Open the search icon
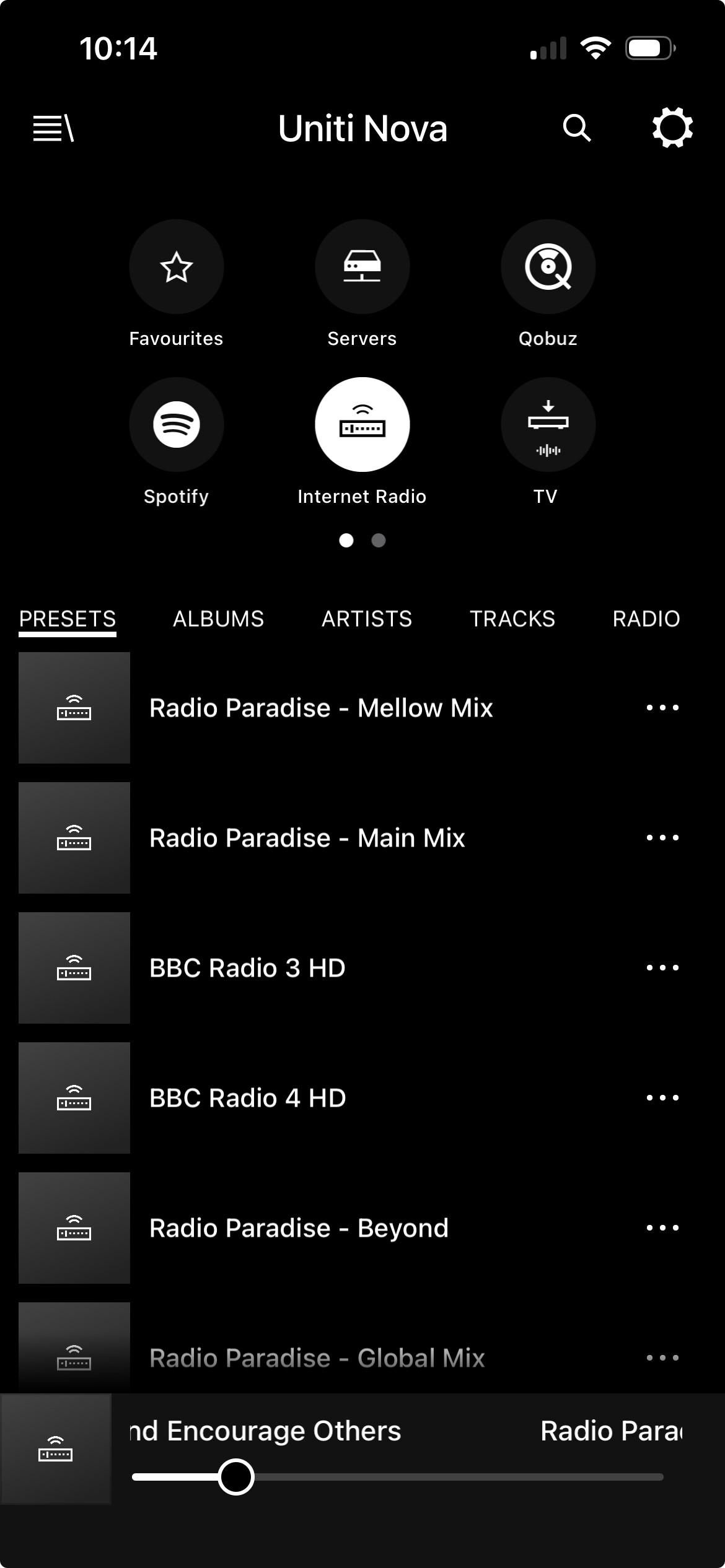Image resolution: width=725 pixels, height=1568 pixels. tap(576, 128)
